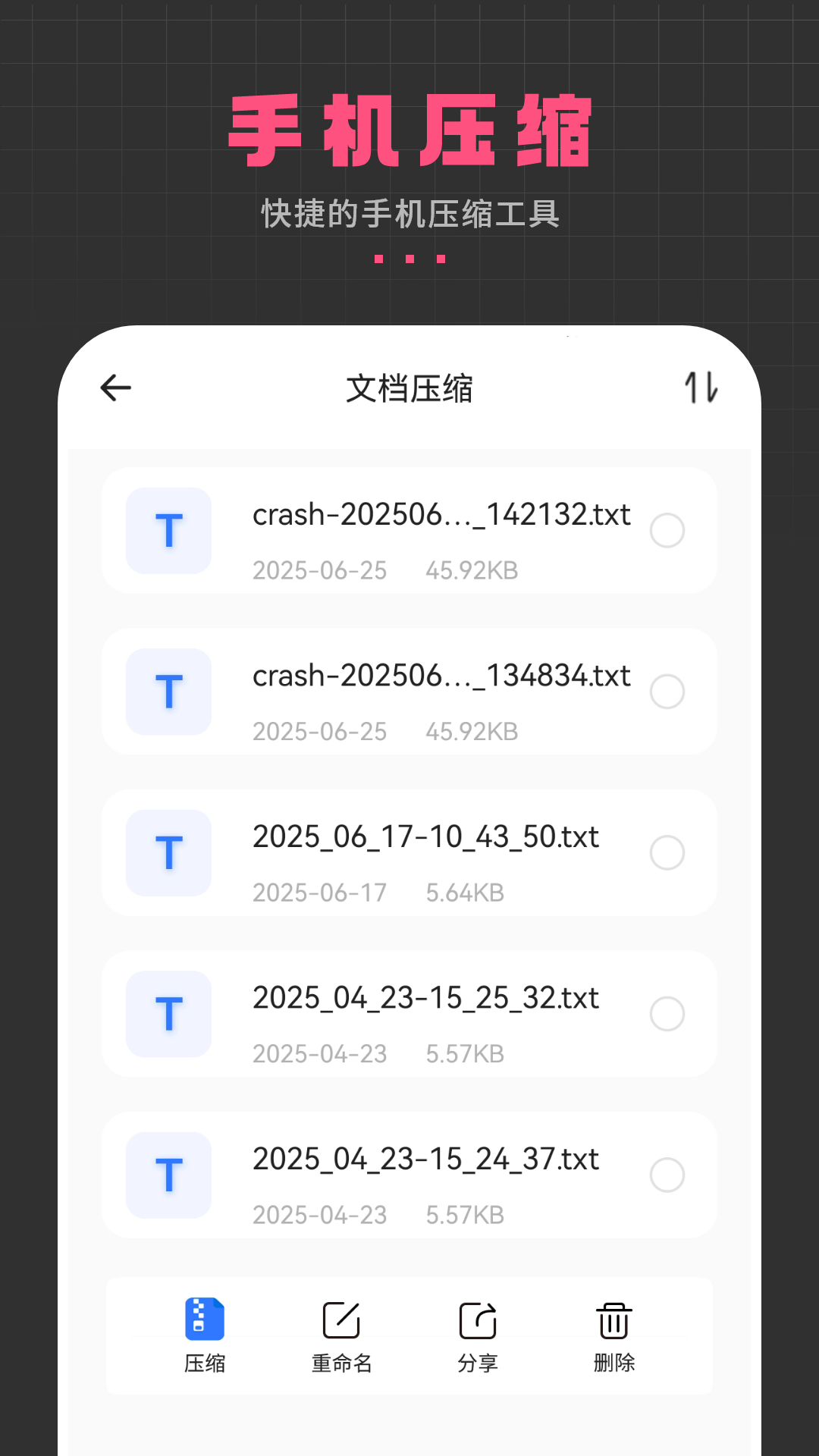Tap the T icon of crash-..._134834.txt
The height and width of the screenshot is (1456, 819).
[168, 692]
